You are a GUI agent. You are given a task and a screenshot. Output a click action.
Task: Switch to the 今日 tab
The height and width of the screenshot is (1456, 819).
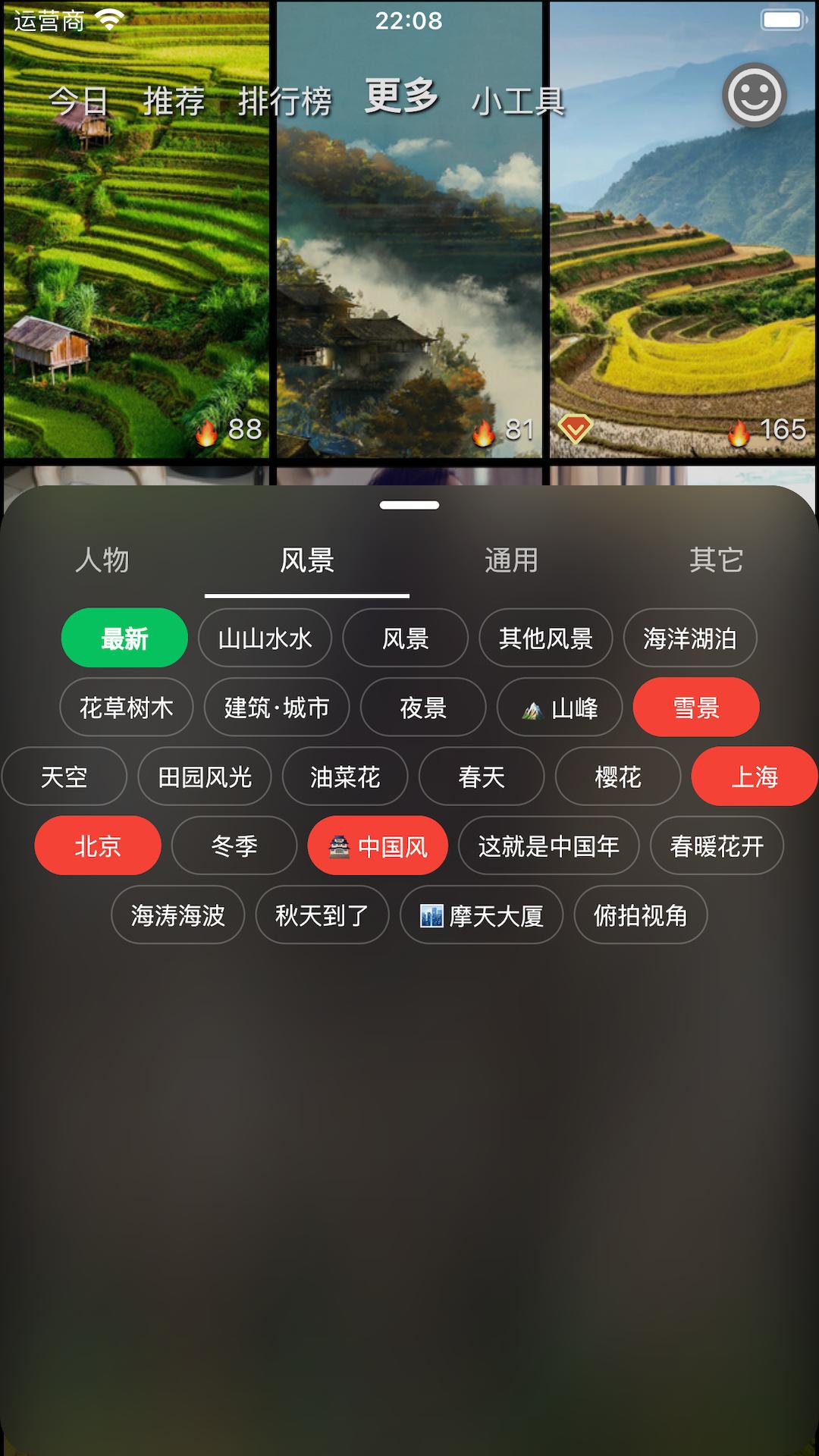click(x=79, y=101)
